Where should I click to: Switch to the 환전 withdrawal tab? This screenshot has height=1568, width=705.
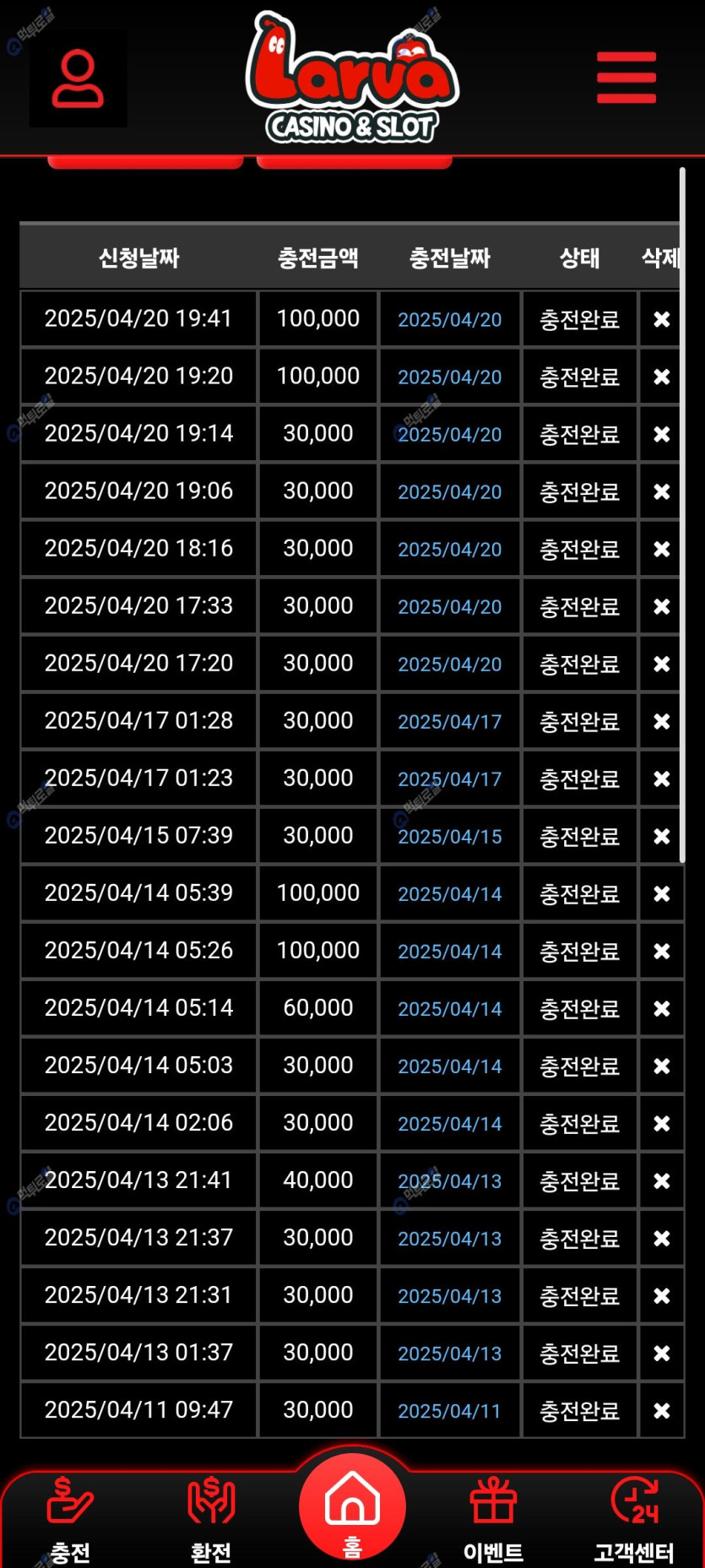[x=211, y=1518]
